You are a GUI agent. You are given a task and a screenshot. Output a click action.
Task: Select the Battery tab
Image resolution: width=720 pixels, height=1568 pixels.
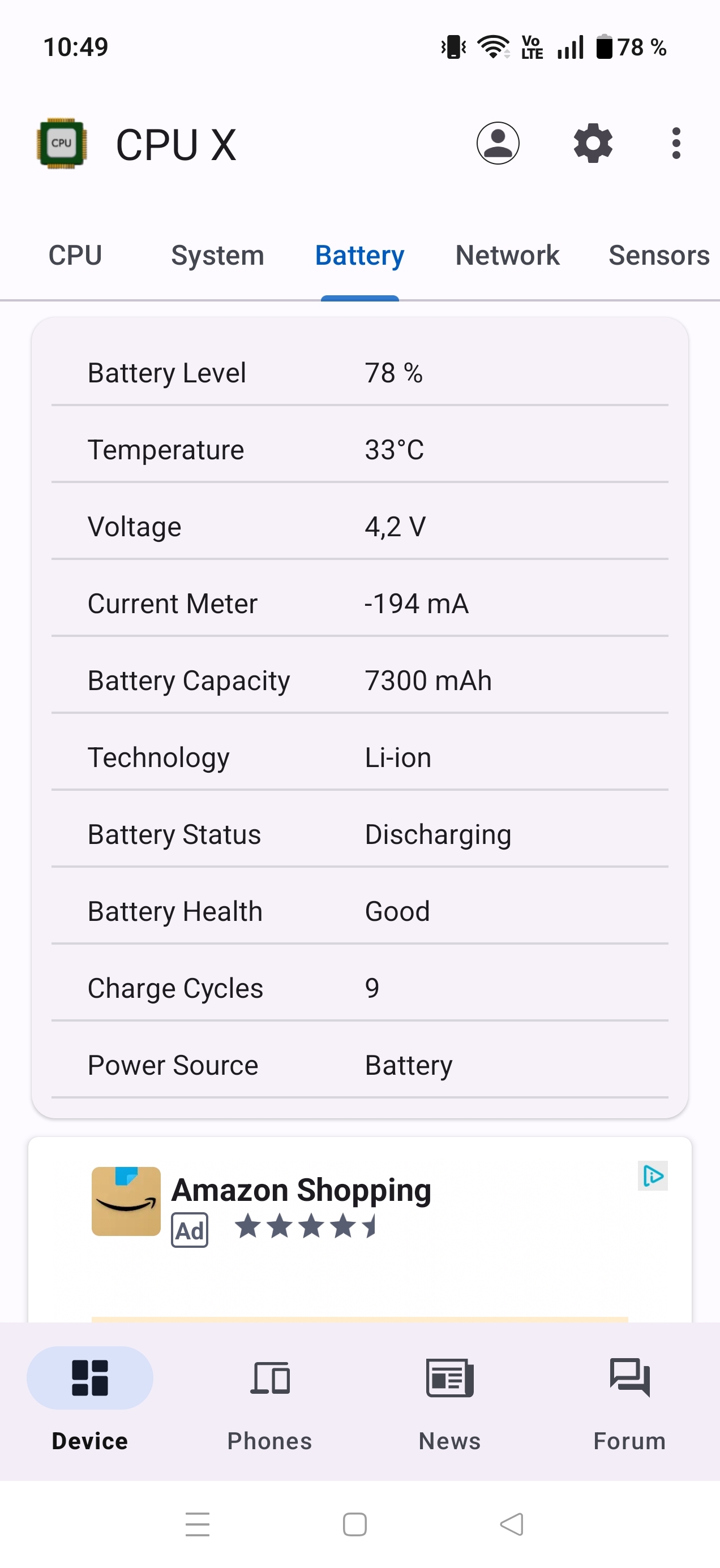pos(359,256)
